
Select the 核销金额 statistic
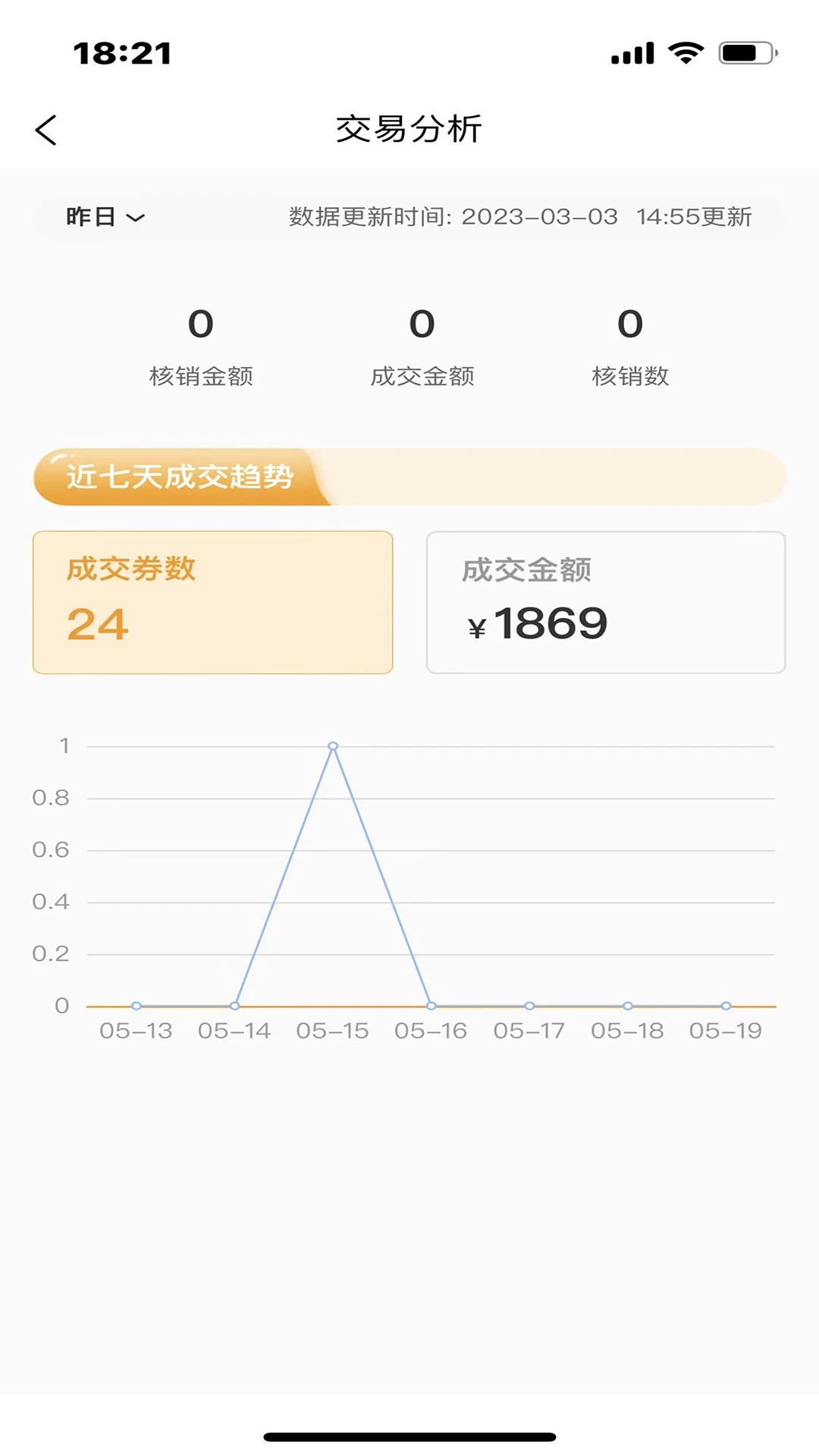pos(201,345)
